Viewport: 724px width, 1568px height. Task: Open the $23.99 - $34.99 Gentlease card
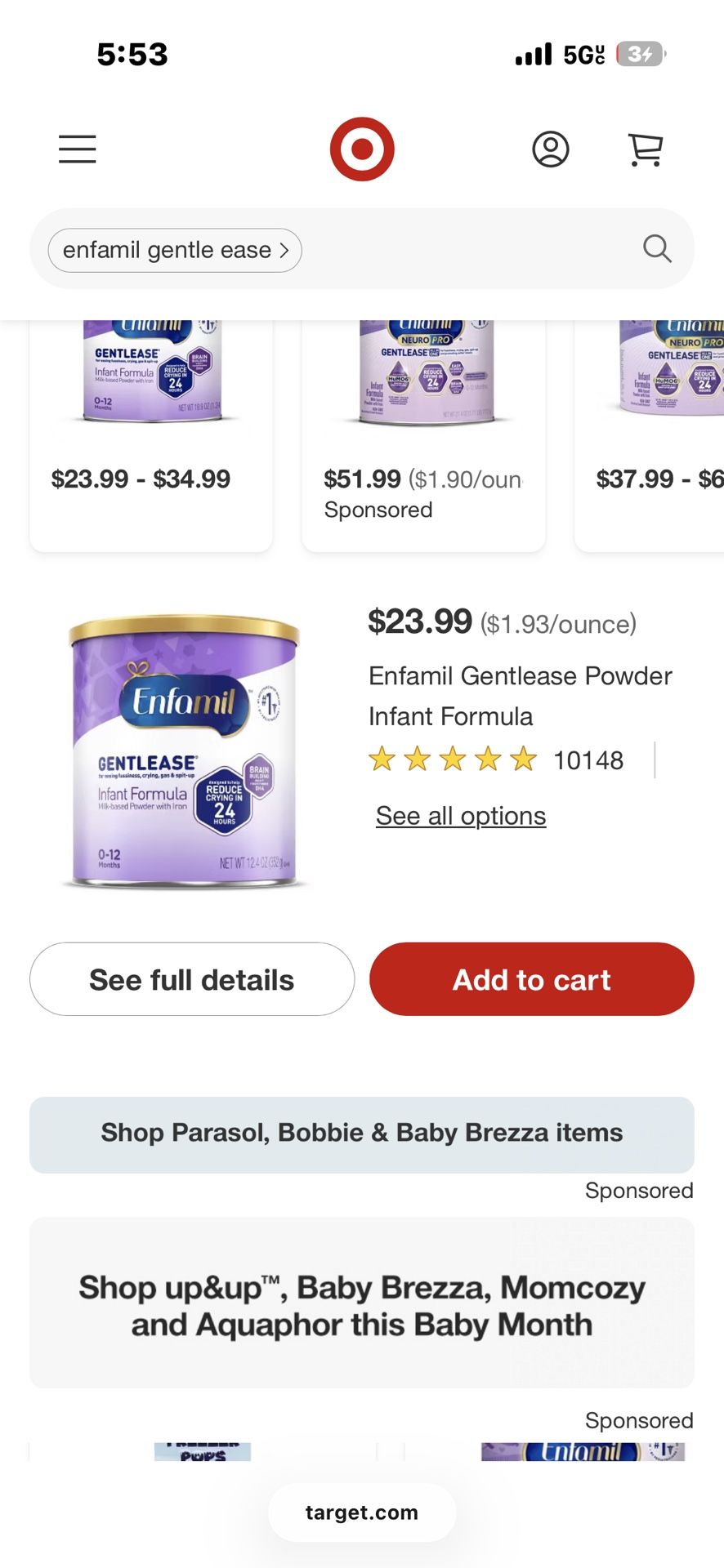(151, 436)
